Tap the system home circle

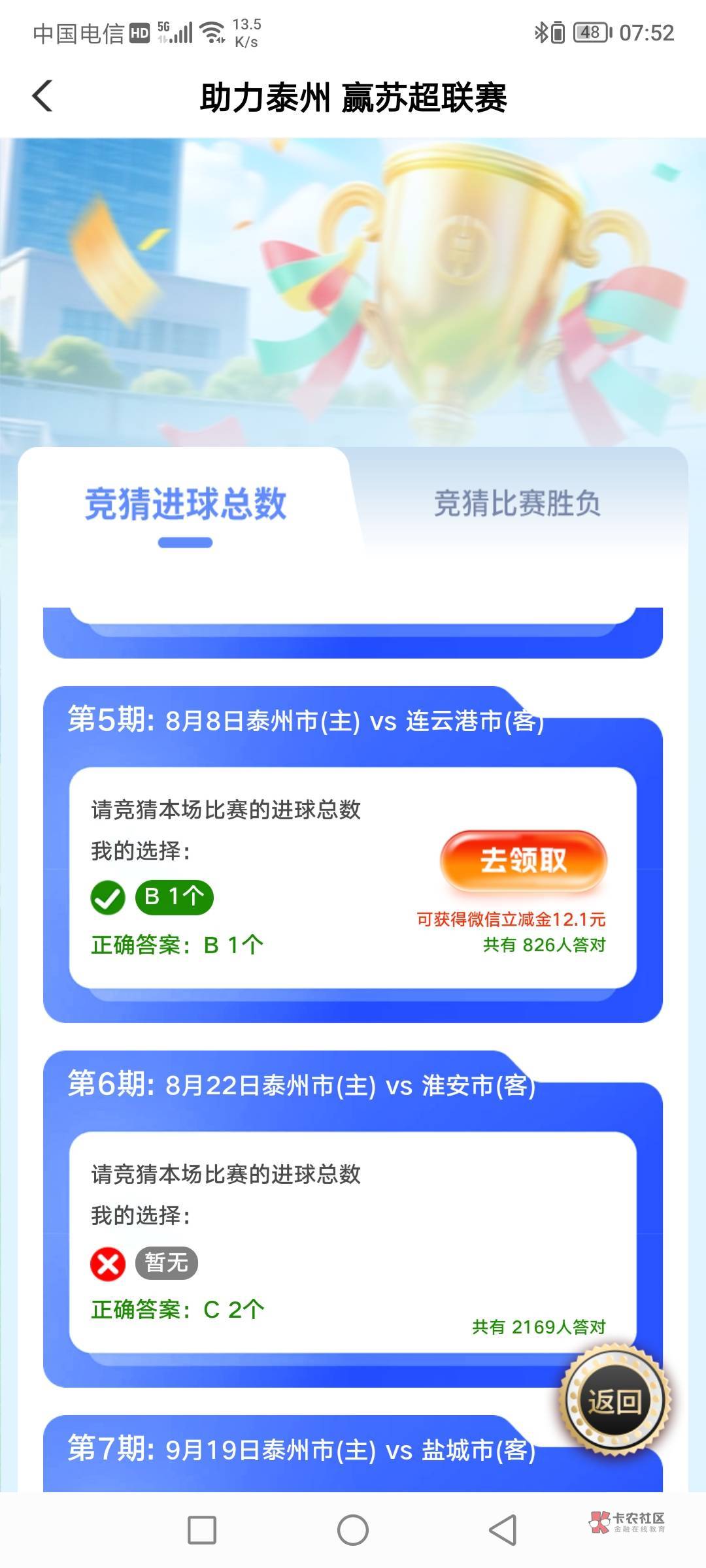353,1530
